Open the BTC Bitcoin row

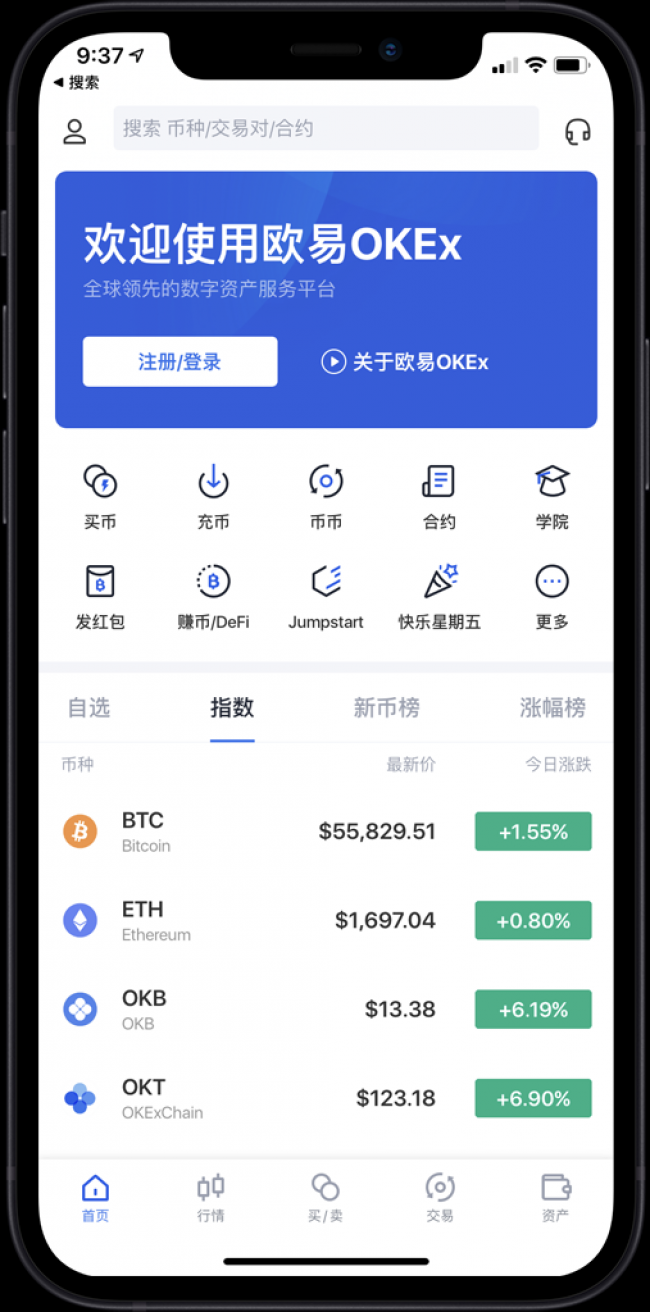325,831
